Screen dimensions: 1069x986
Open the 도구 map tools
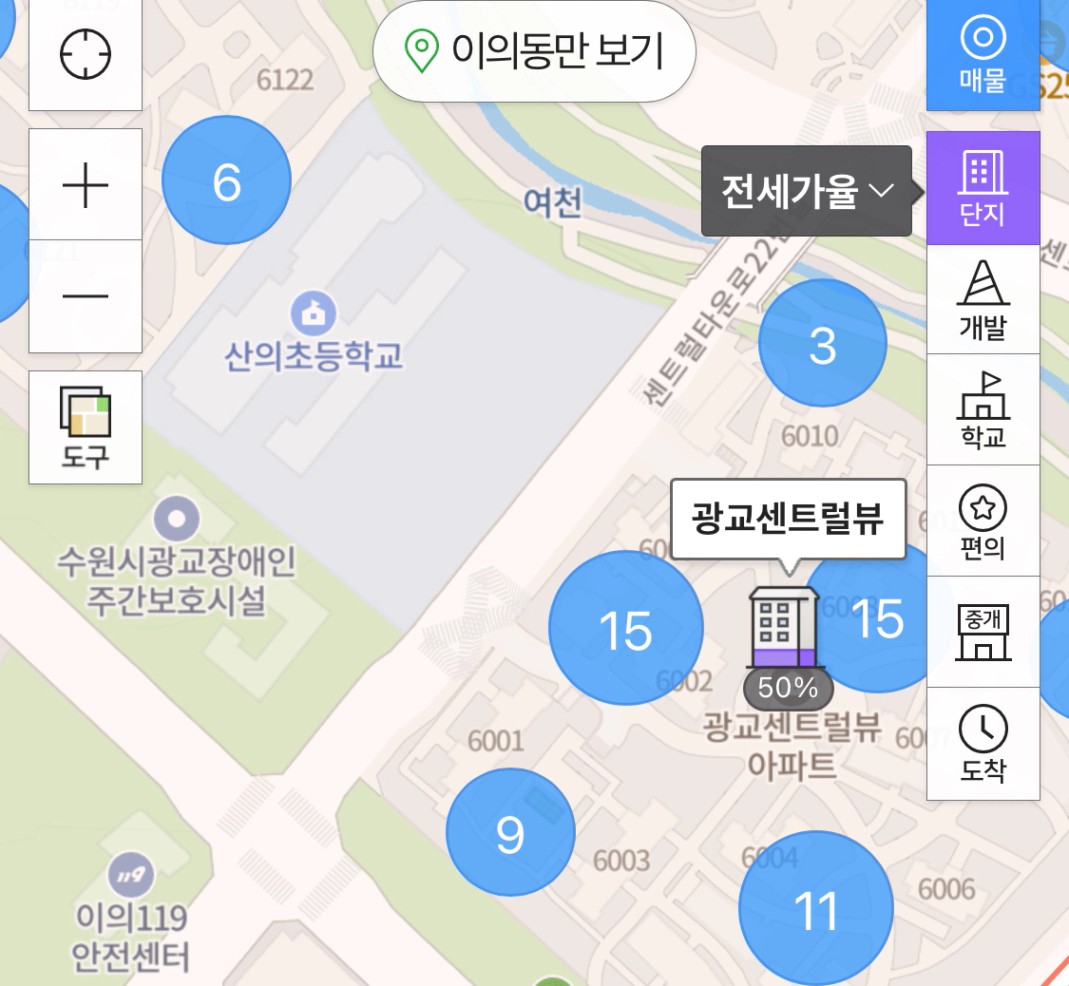click(85, 428)
